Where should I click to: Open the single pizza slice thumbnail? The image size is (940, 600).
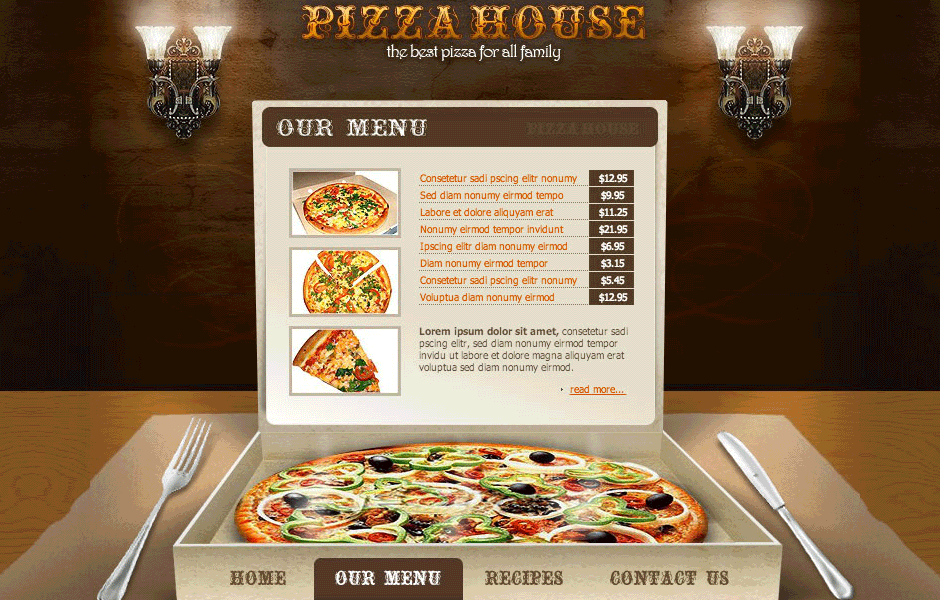[345, 361]
